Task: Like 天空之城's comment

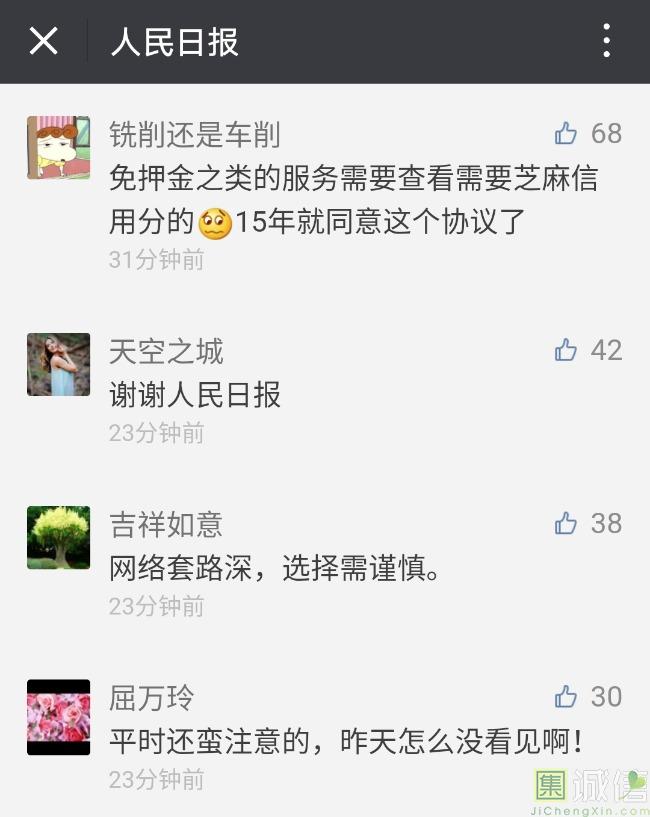Action: (566, 350)
